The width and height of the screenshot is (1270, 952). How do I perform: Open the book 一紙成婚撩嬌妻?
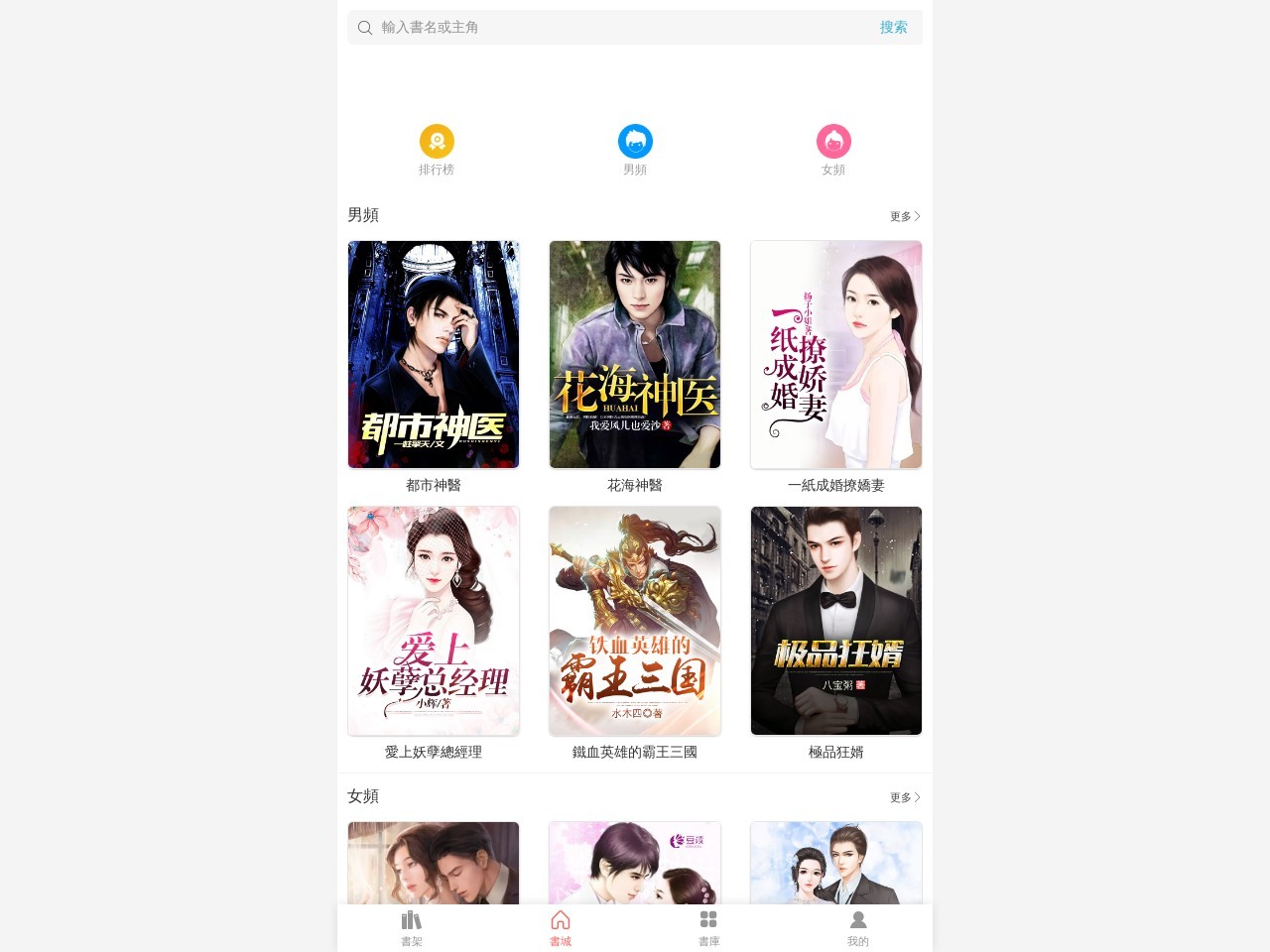[836, 355]
